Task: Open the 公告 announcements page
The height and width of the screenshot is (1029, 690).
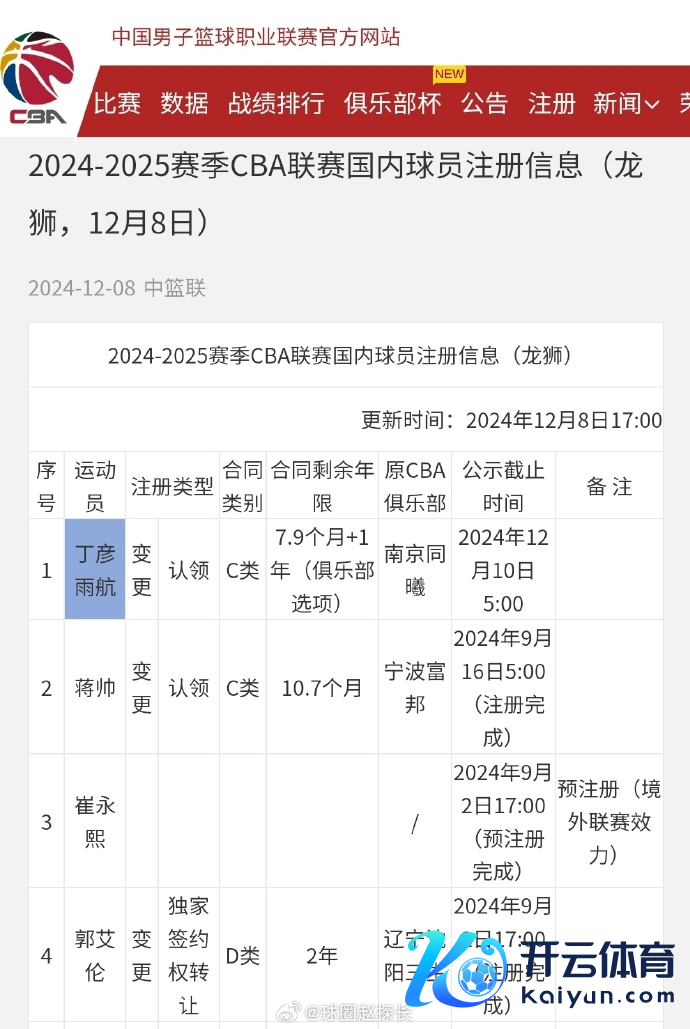Action: click(x=484, y=103)
